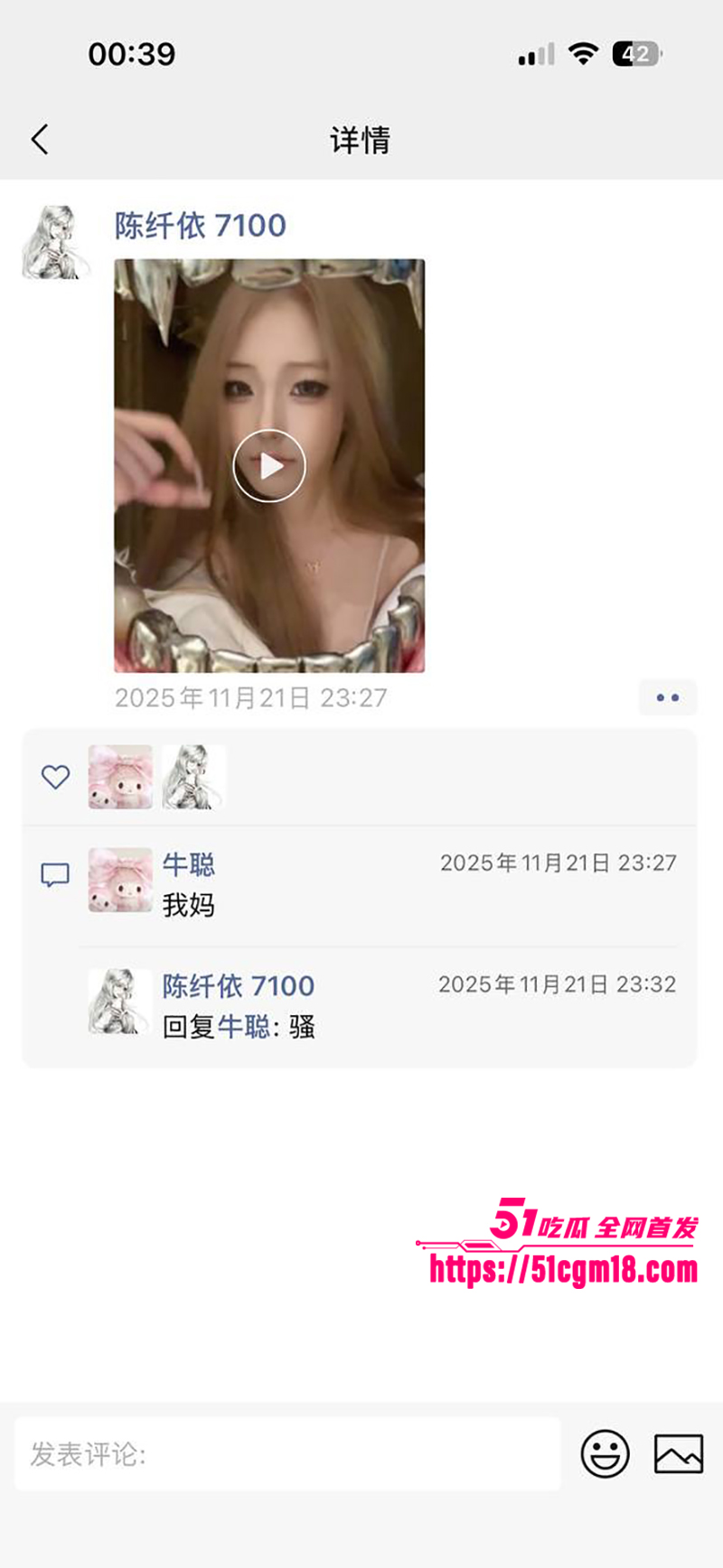The height and width of the screenshot is (1568, 723).
Task: Tap the battery indicator showing 42
Action: 635,54
